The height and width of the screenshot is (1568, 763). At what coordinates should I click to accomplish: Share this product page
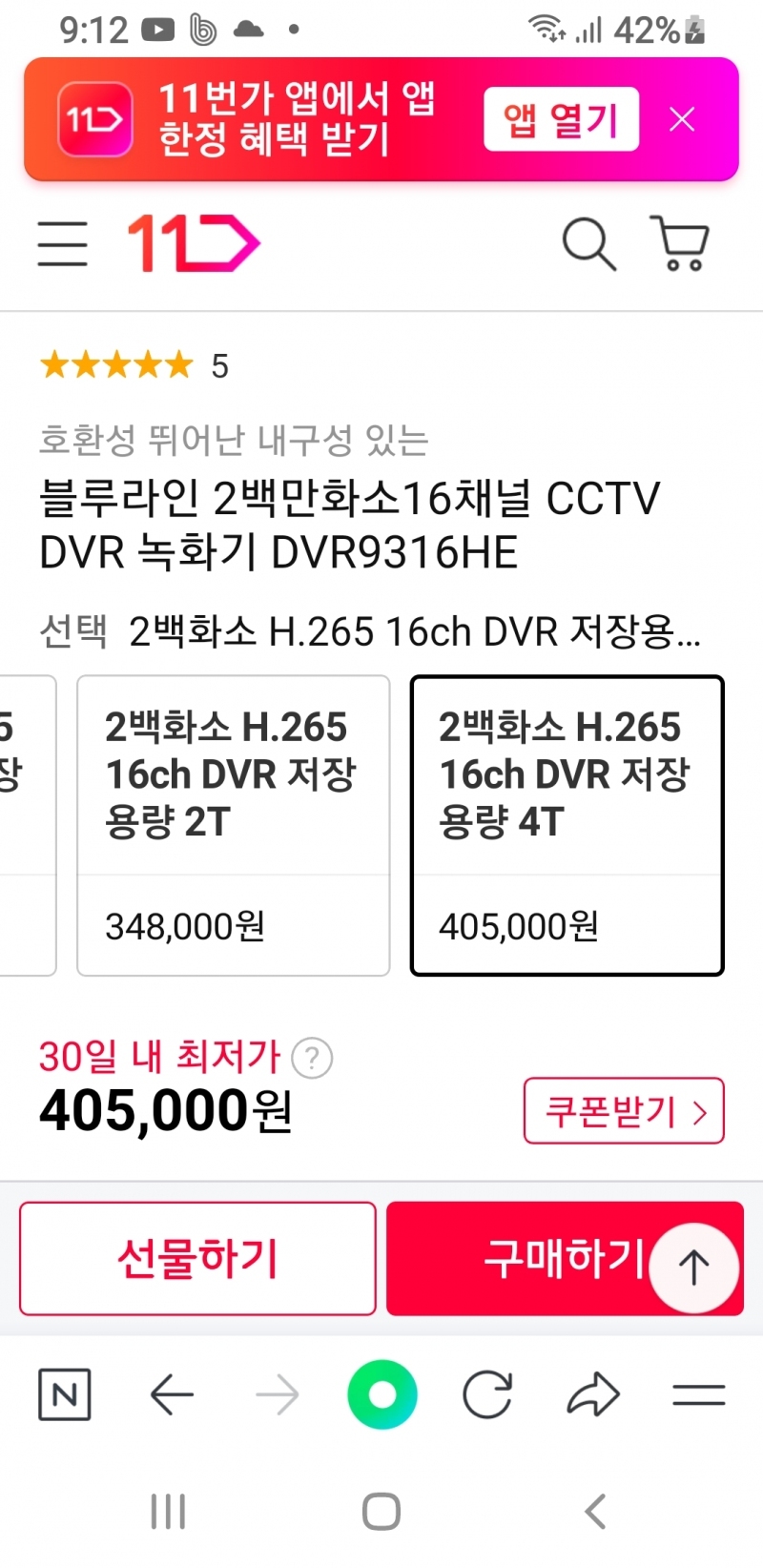593,1395
